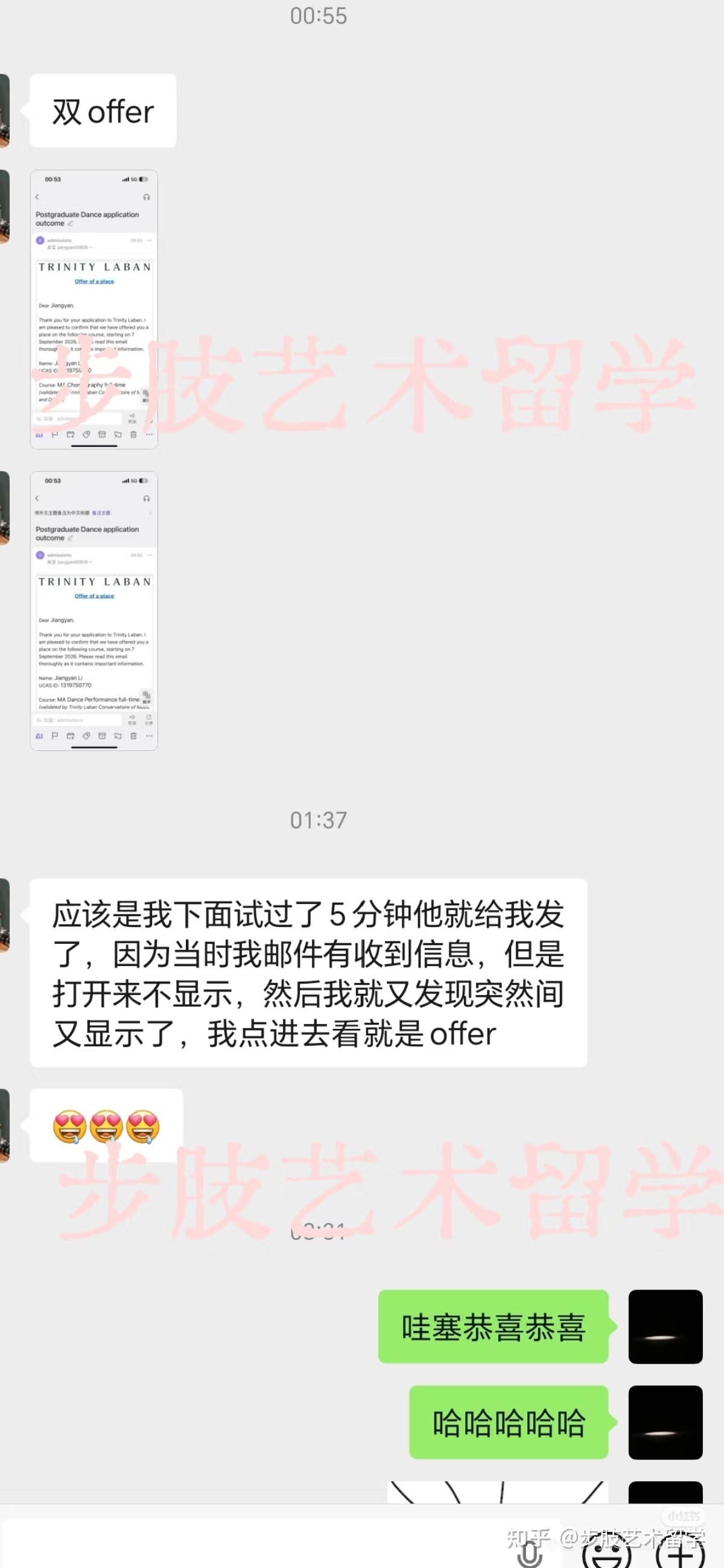Open own avatar beside 哇塞恭喜恭喜
The image size is (724, 1568).
coord(665,1326)
